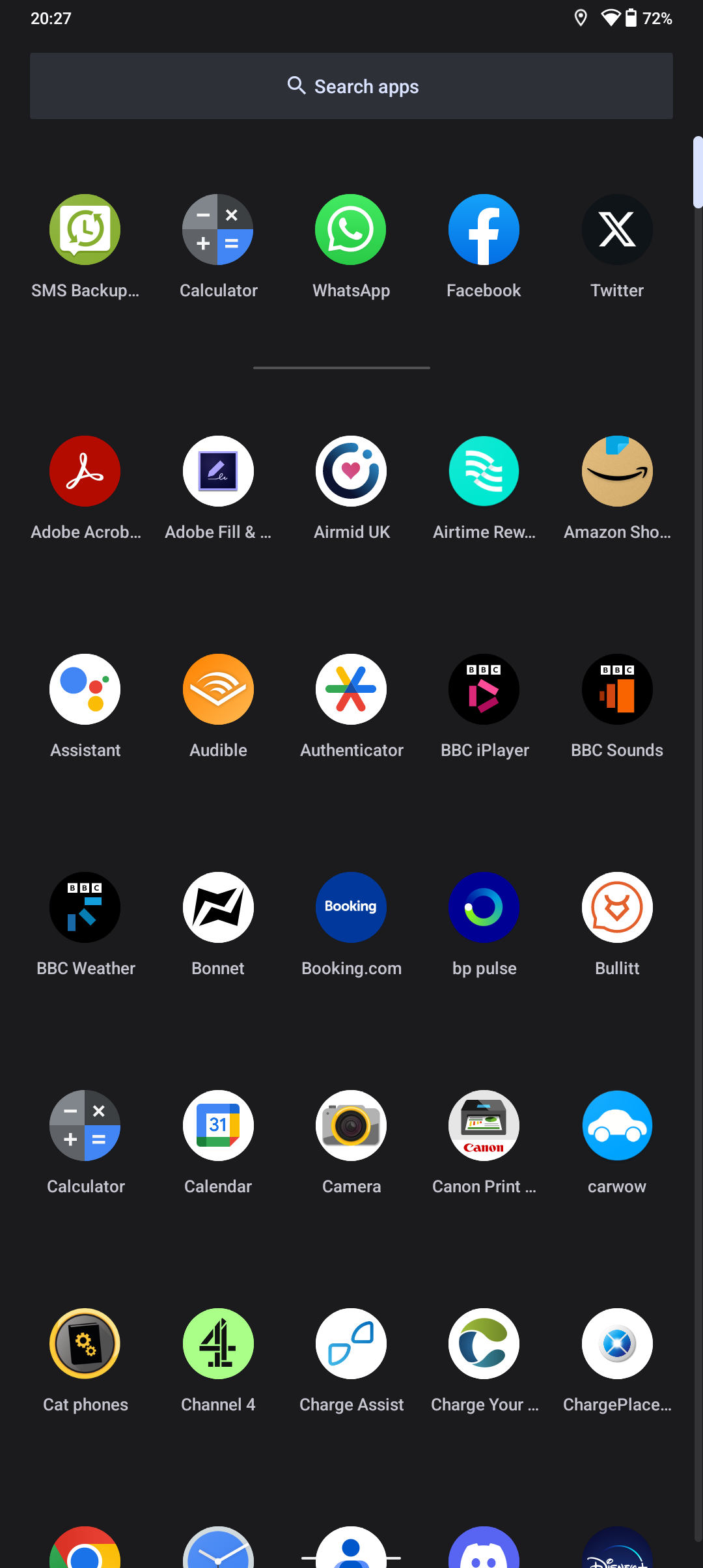Launch Authenticator
Screen dimensions: 703x1568
pos(351,690)
